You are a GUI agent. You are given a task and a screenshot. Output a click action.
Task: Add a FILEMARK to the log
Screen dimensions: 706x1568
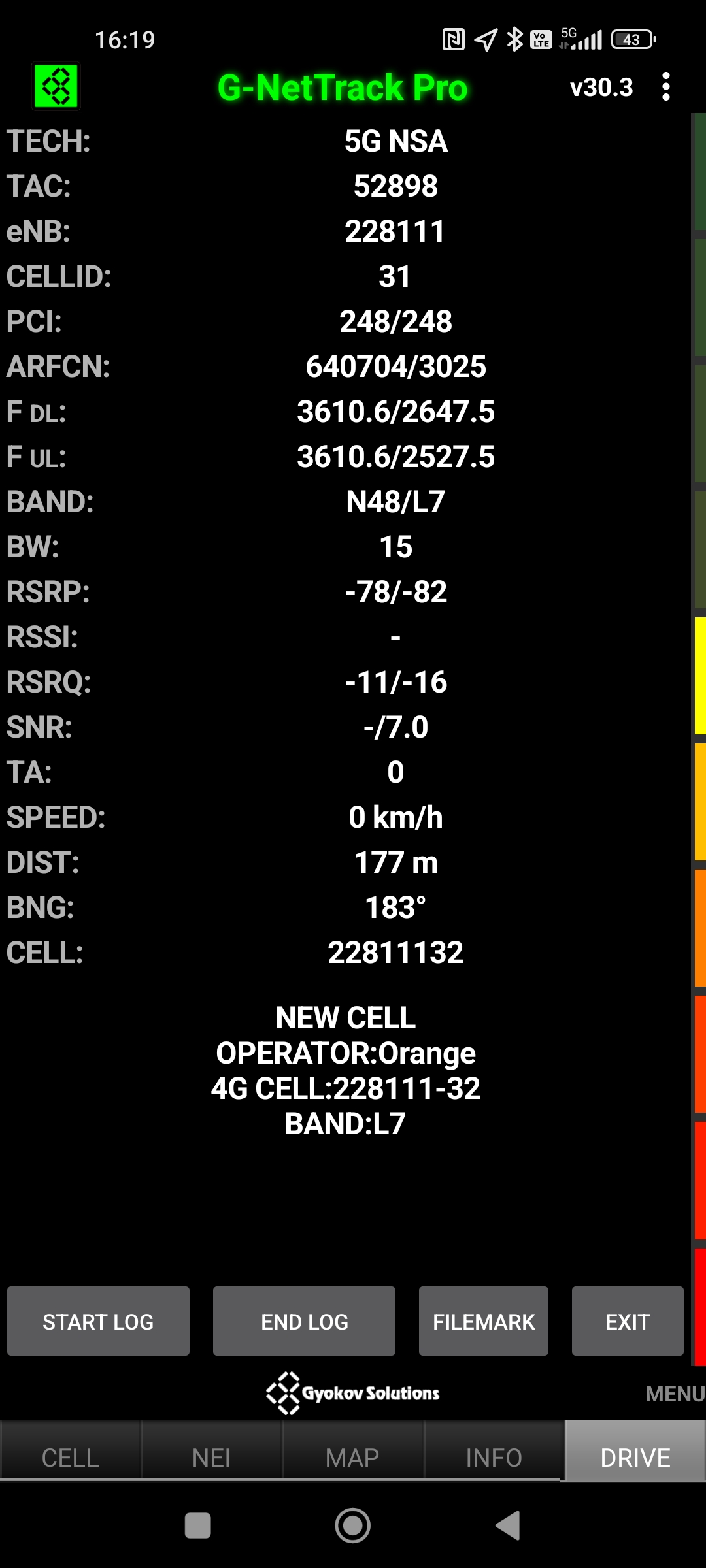(x=484, y=1321)
